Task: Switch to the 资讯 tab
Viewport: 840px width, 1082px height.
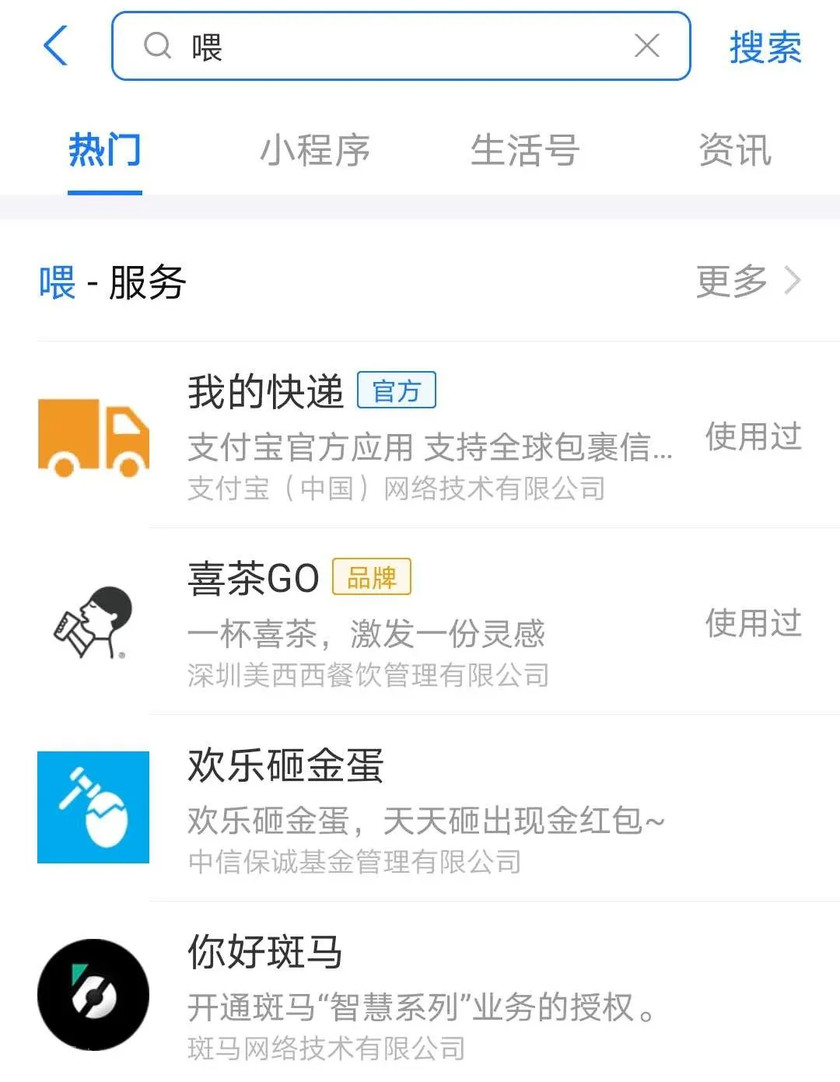Action: [x=735, y=151]
